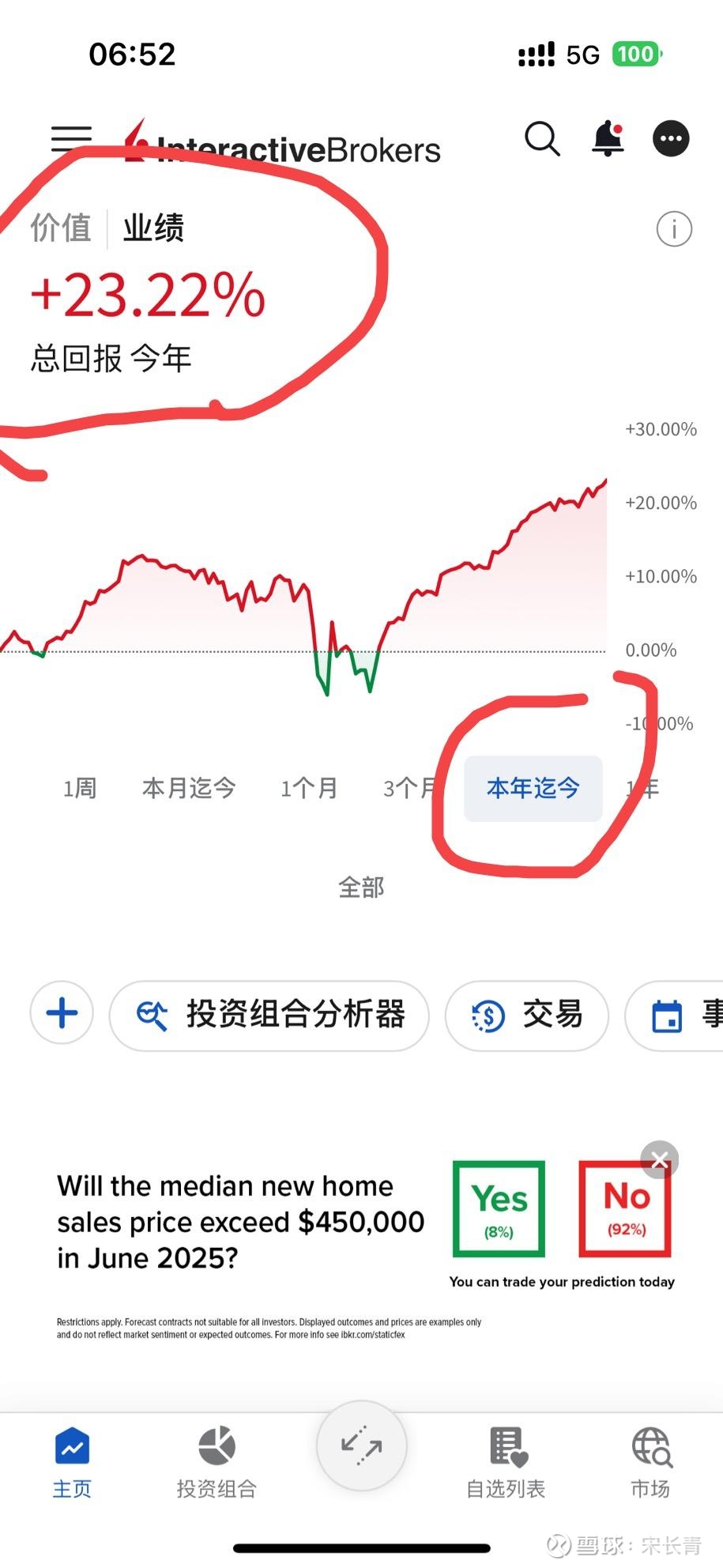Expand the performance info tooltip
Viewport: 723px width, 1568px height.
672,229
